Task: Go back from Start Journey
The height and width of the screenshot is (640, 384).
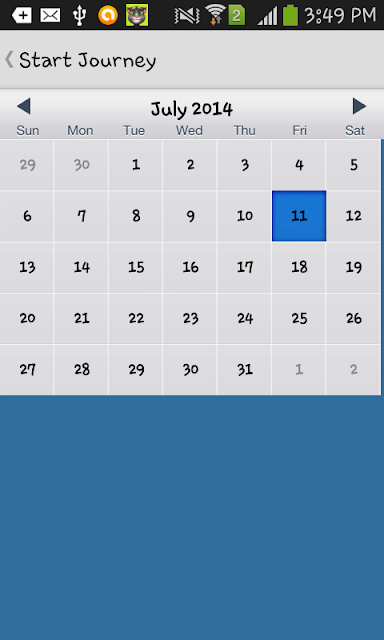Action: coord(10,60)
